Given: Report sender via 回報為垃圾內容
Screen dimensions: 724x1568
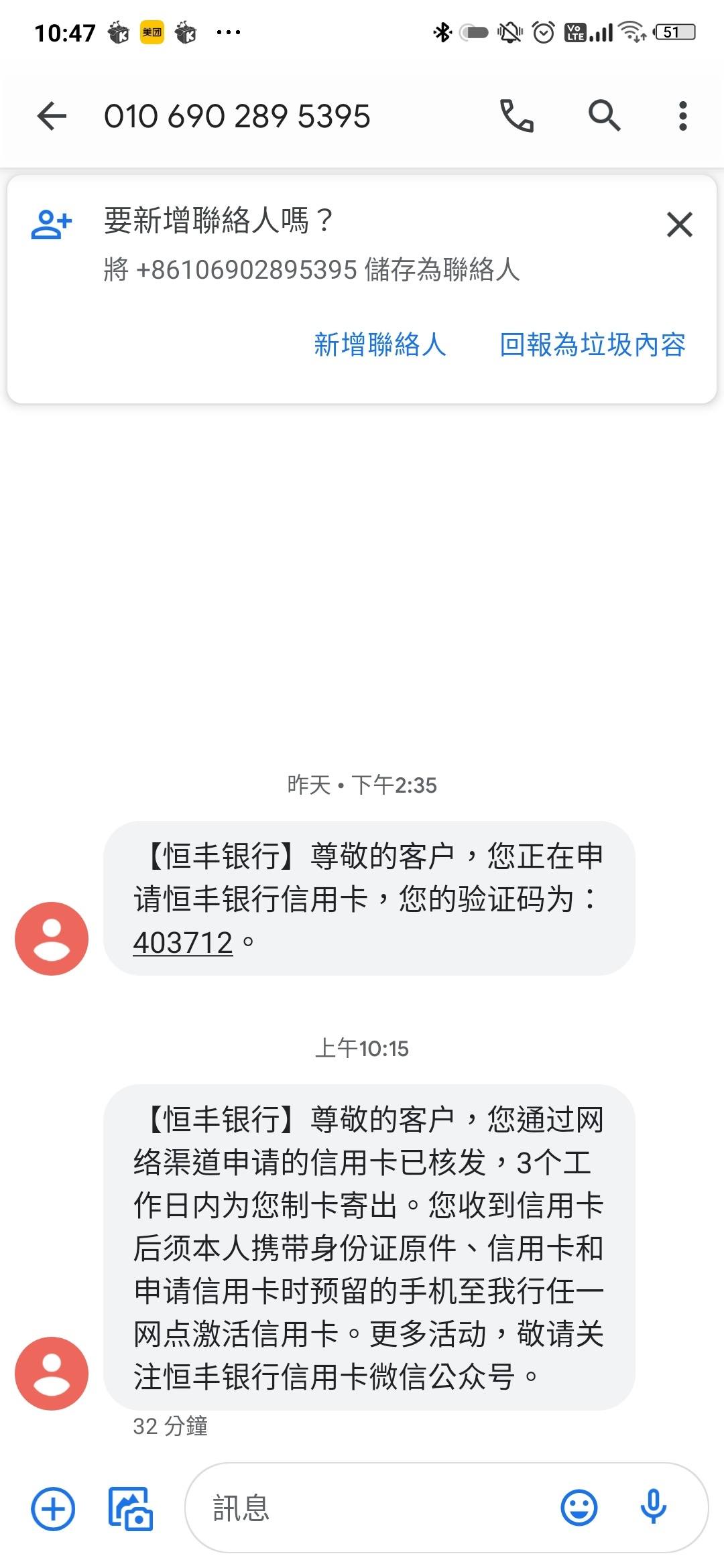Looking at the screenshot, I should point(593,344).
